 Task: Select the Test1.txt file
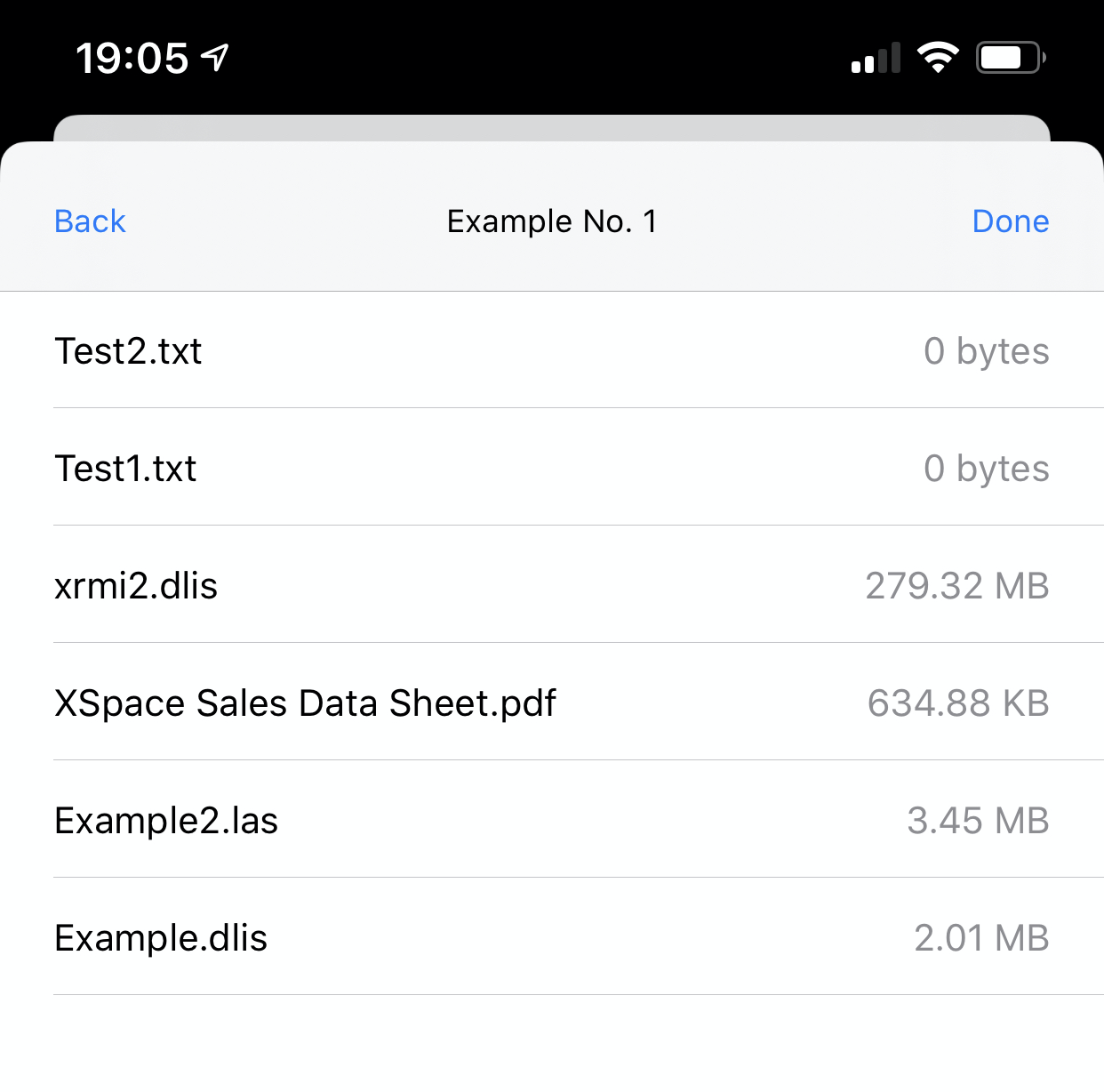(x=126, y=469)
